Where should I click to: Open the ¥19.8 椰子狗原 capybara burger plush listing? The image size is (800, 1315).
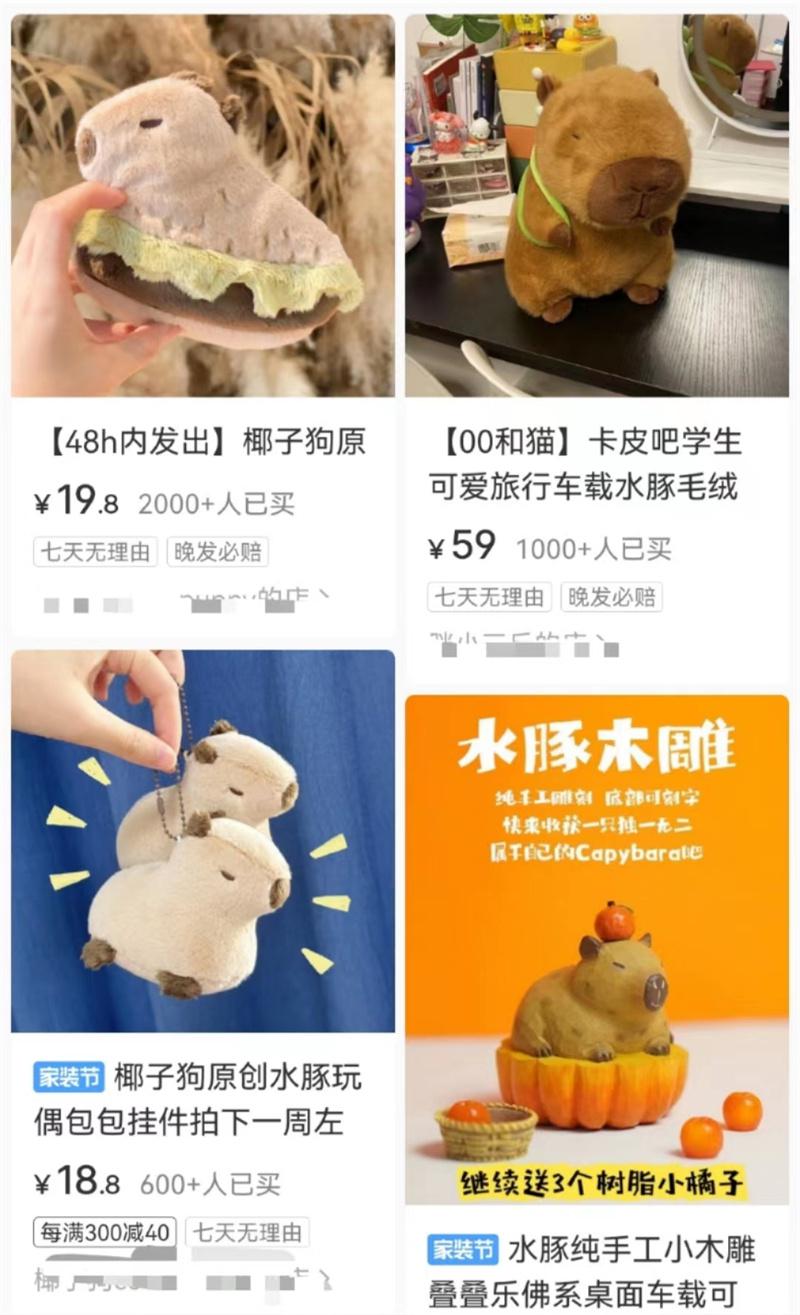(203, 324)
